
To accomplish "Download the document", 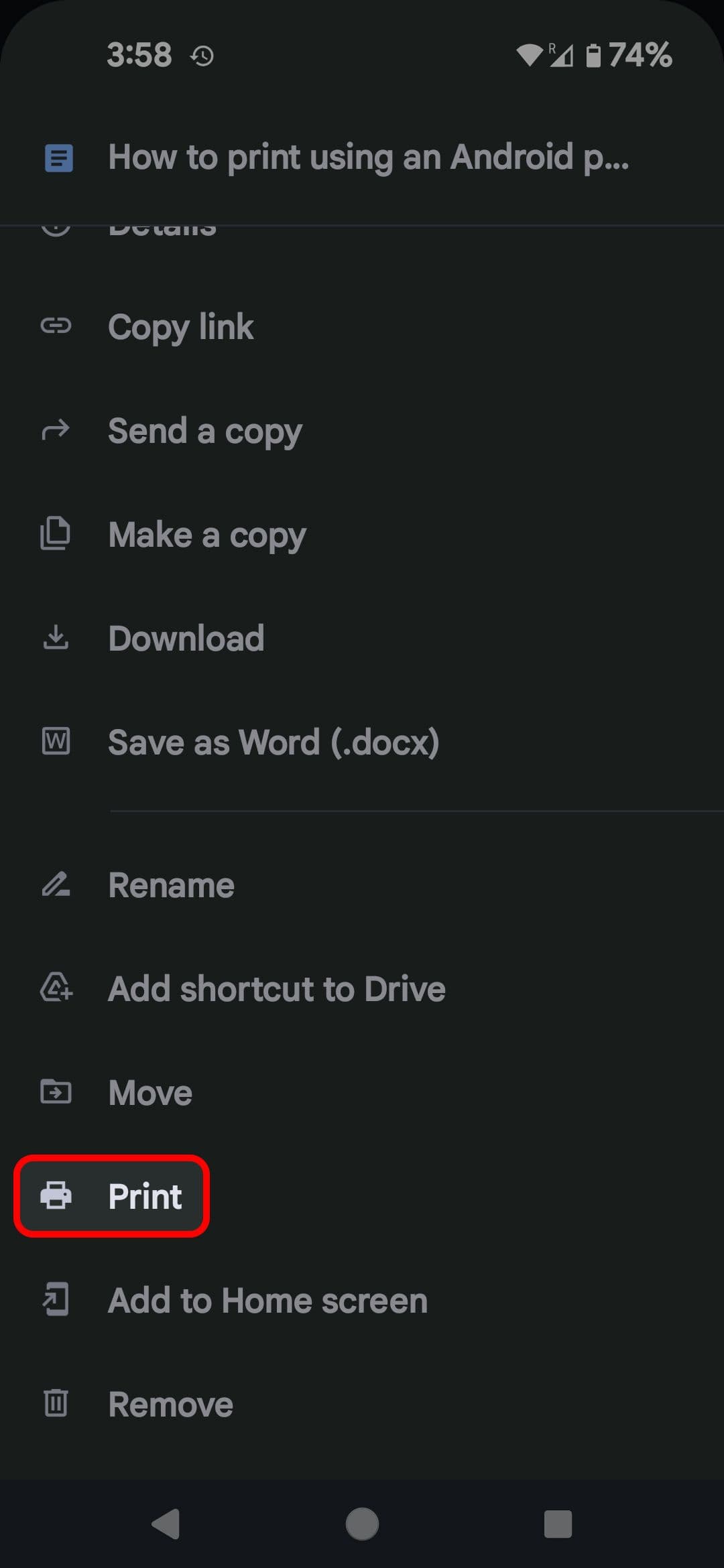I will tap(186, 638).
